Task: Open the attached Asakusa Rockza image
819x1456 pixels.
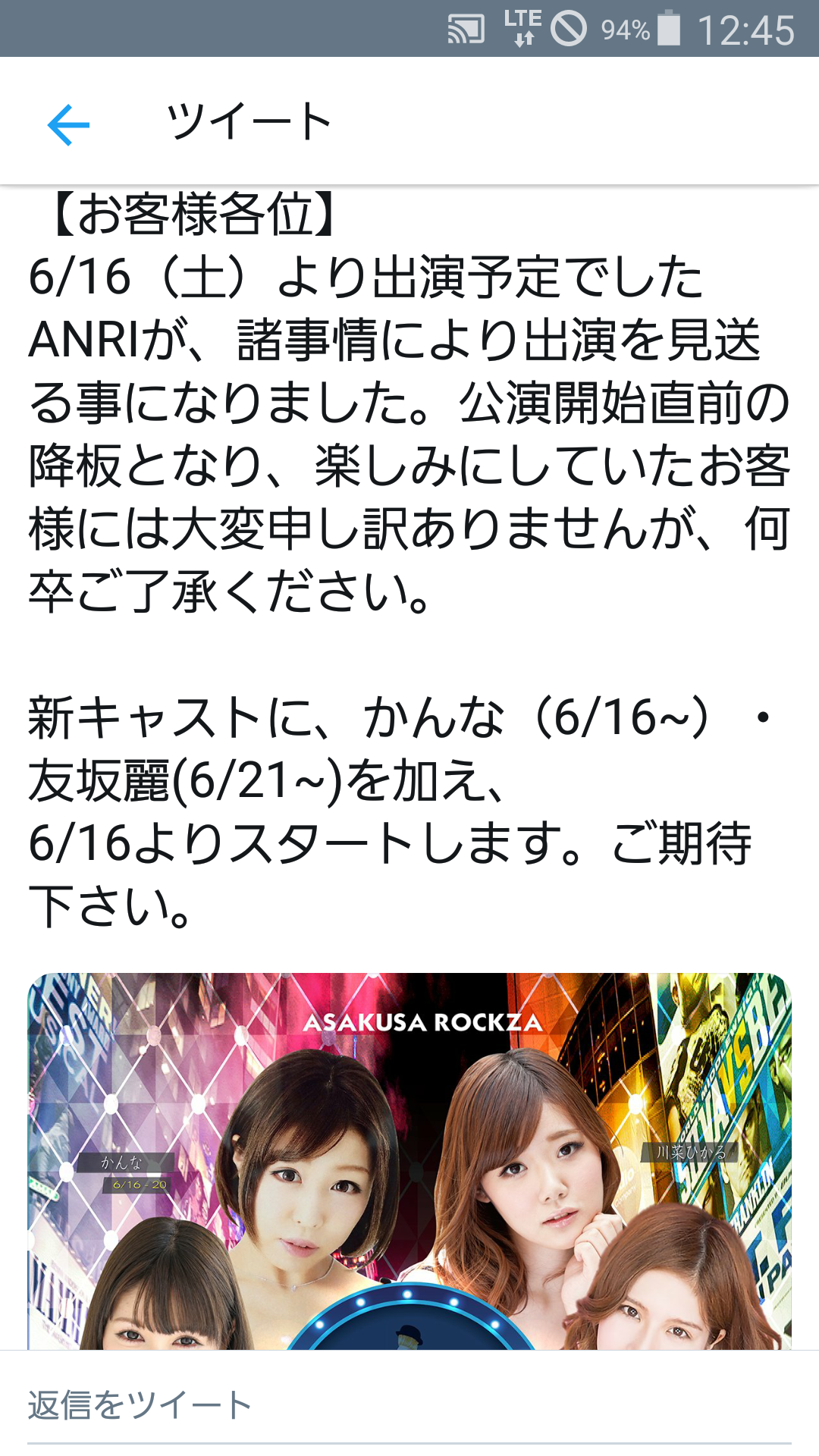Action: [x=409, y=1160]
